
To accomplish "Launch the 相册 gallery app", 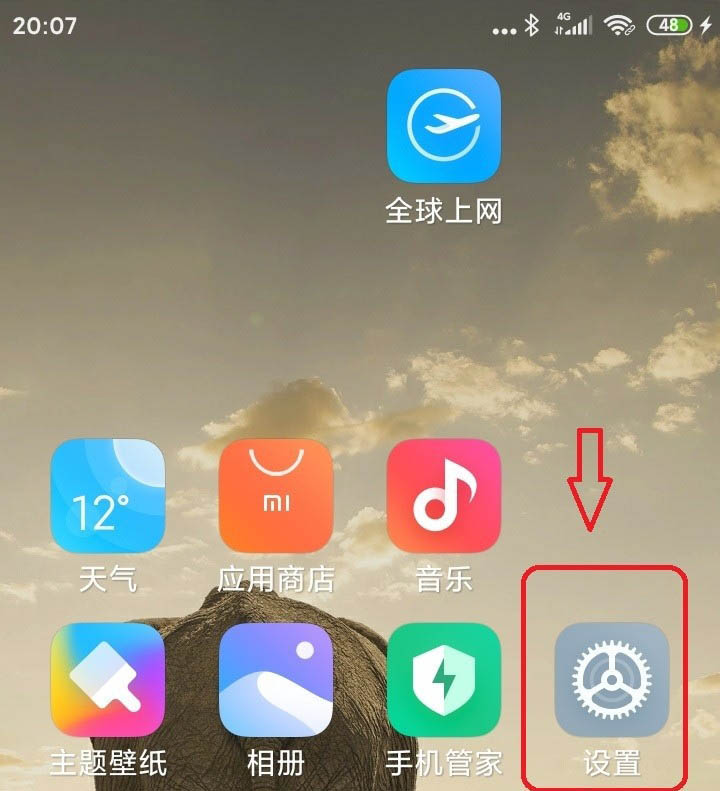I will click(x=275, y=680).
